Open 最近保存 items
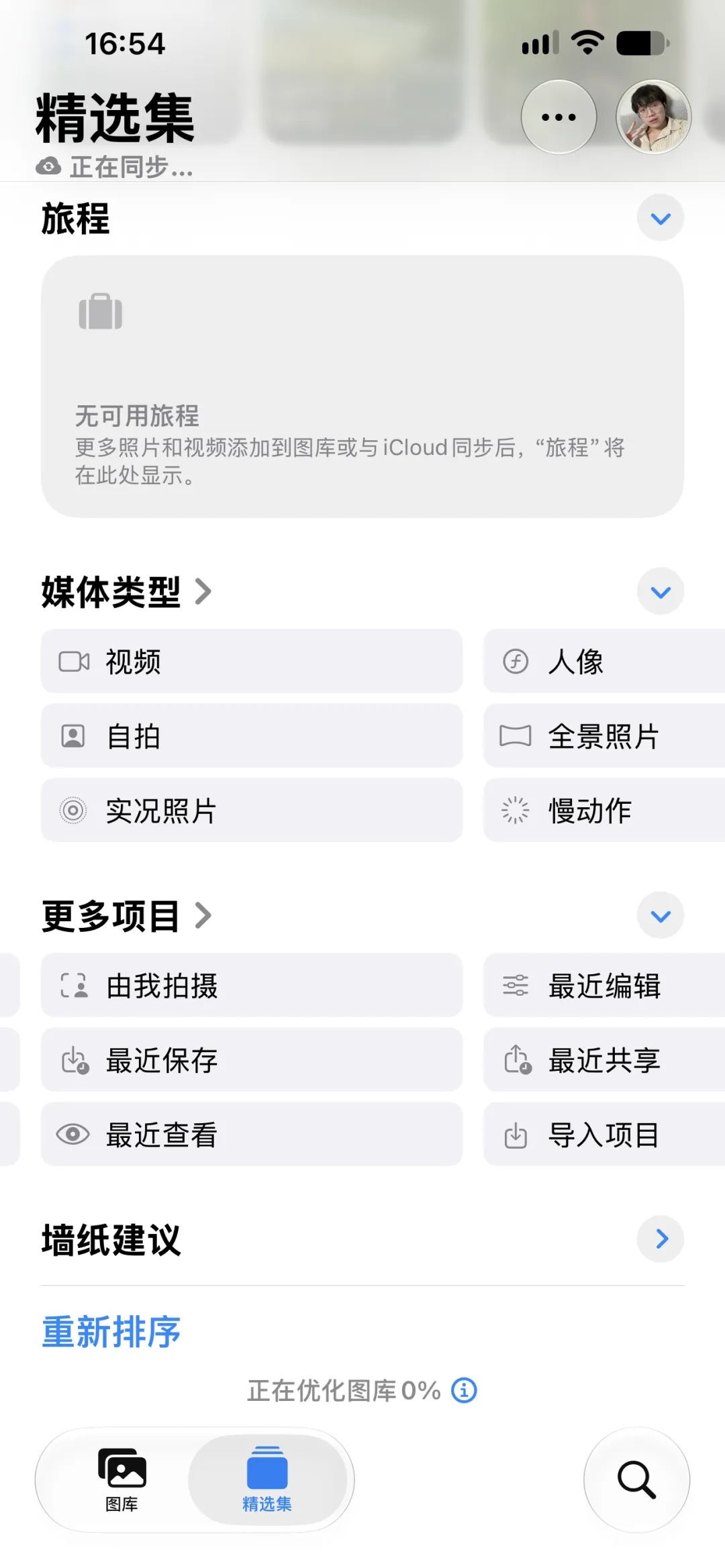This screenshot has width=725, height=1568. click(252, 1060)
